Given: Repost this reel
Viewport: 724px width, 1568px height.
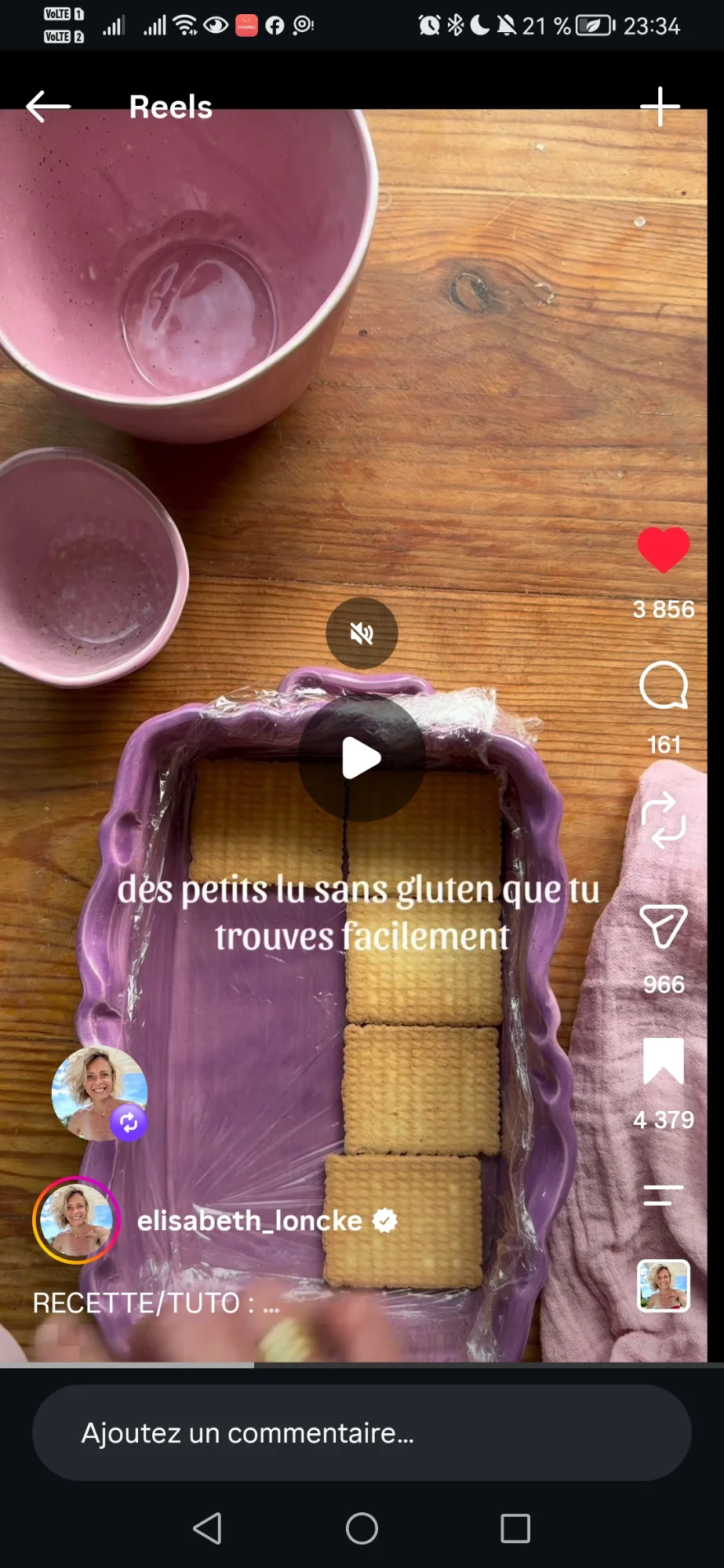Looking at the screenshot, I should click(x=664, y=821).
